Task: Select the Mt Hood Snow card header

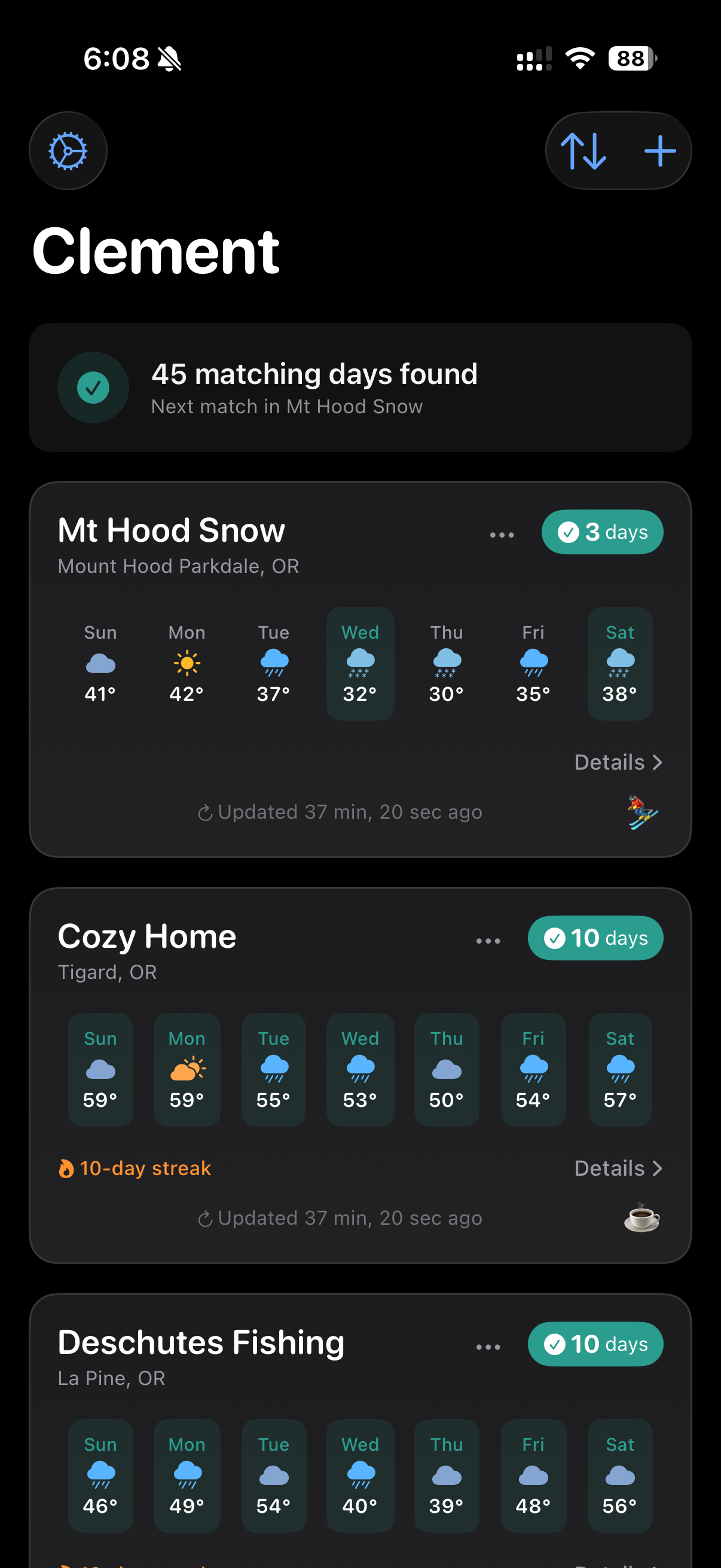Action: point(171,530)
